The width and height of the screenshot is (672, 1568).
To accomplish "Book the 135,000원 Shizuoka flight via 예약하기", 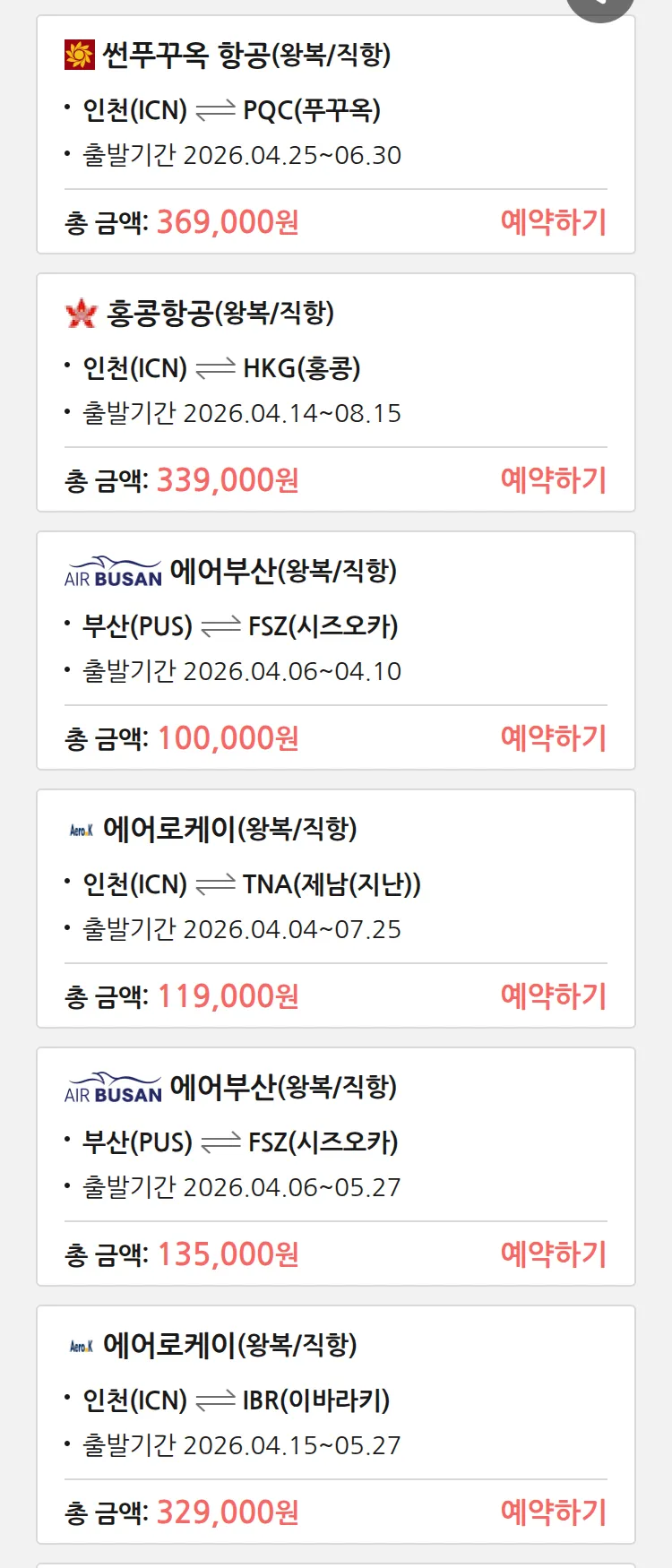I will [554, 1253].
